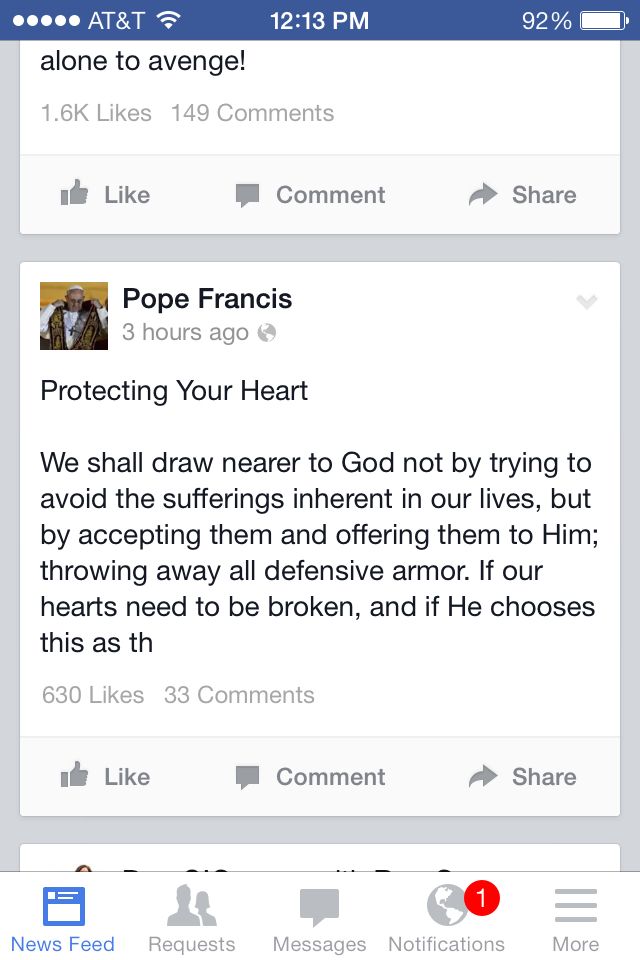This screenshot has width=640, height=960.
Task: Check the Notifications tab
Action: pos(447,920)
